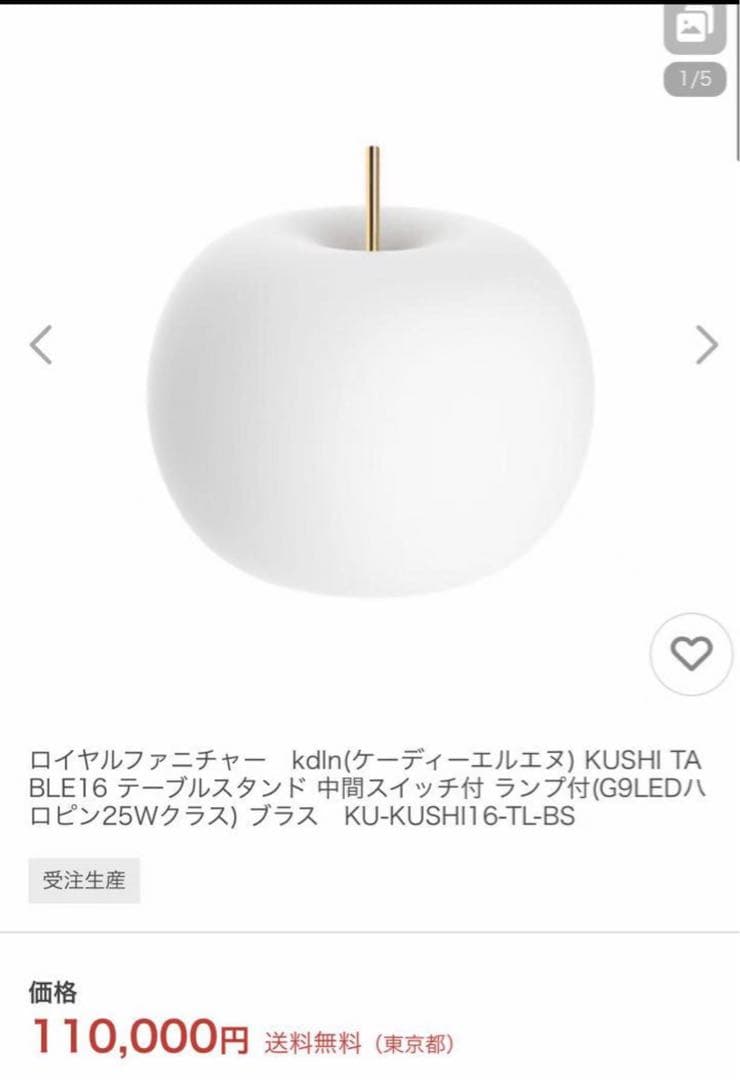Show the next product image
Image resolution: width=740 pixels, height=1080 pixels.
(706, 345)
